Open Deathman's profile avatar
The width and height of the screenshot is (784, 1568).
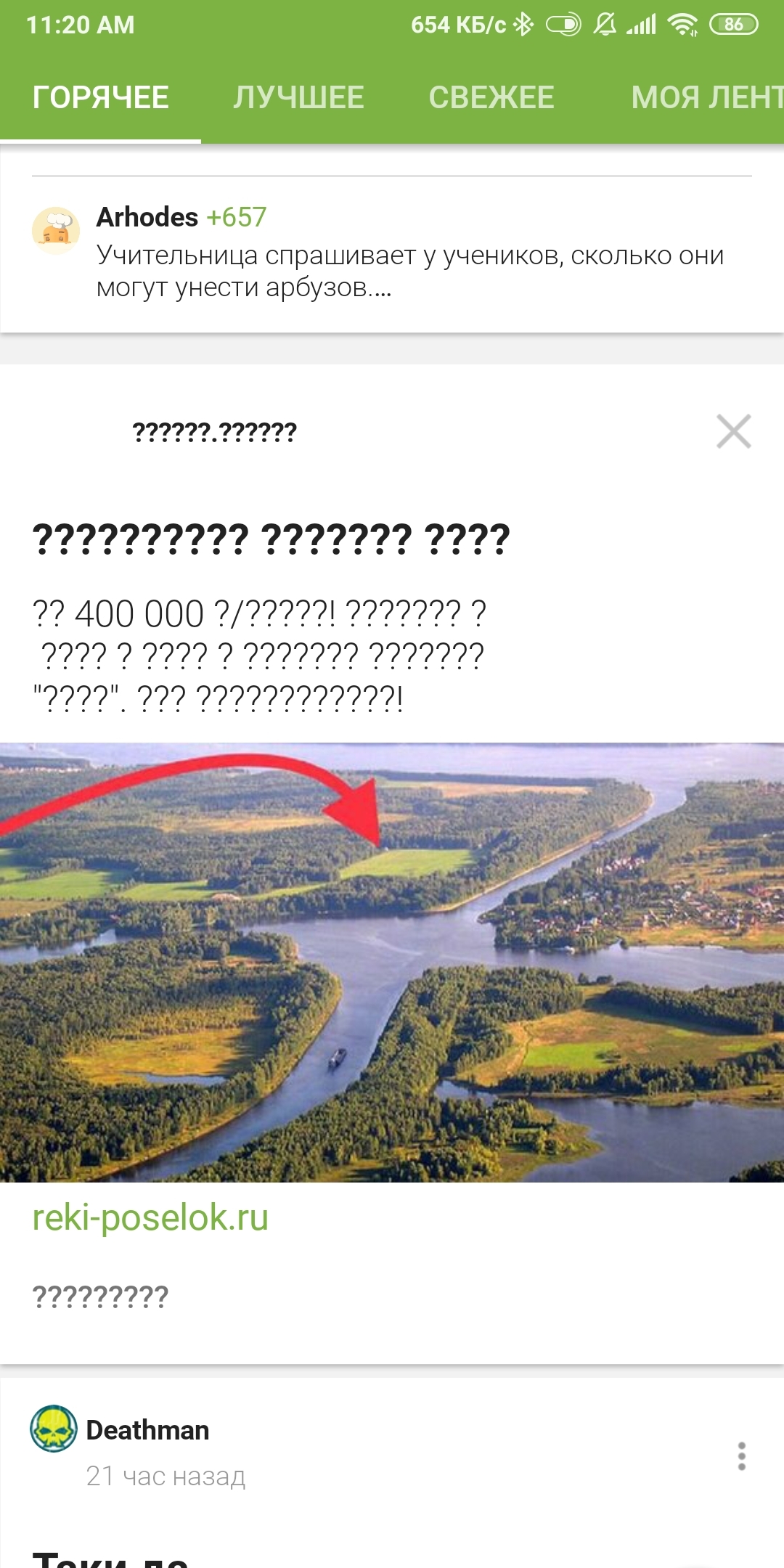pyautogui.click(x=54, y=1429)
